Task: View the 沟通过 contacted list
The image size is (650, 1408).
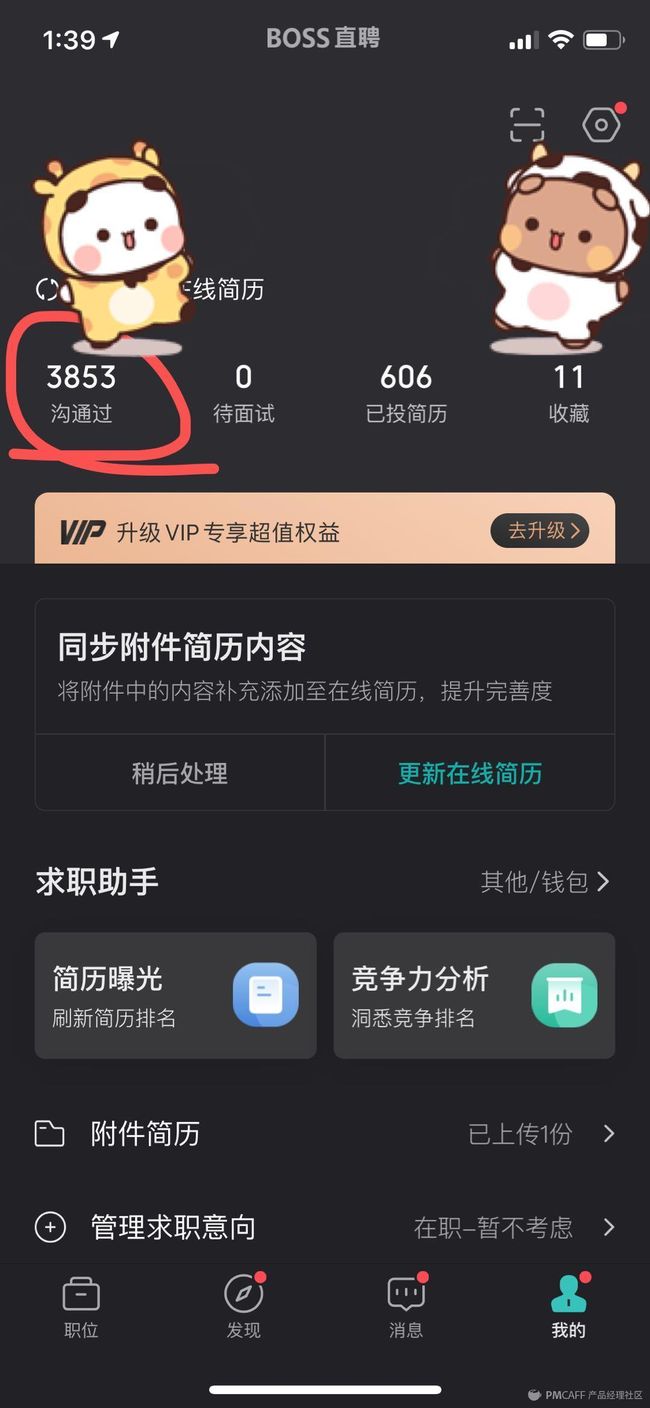Action: click(x=81, y=392)
